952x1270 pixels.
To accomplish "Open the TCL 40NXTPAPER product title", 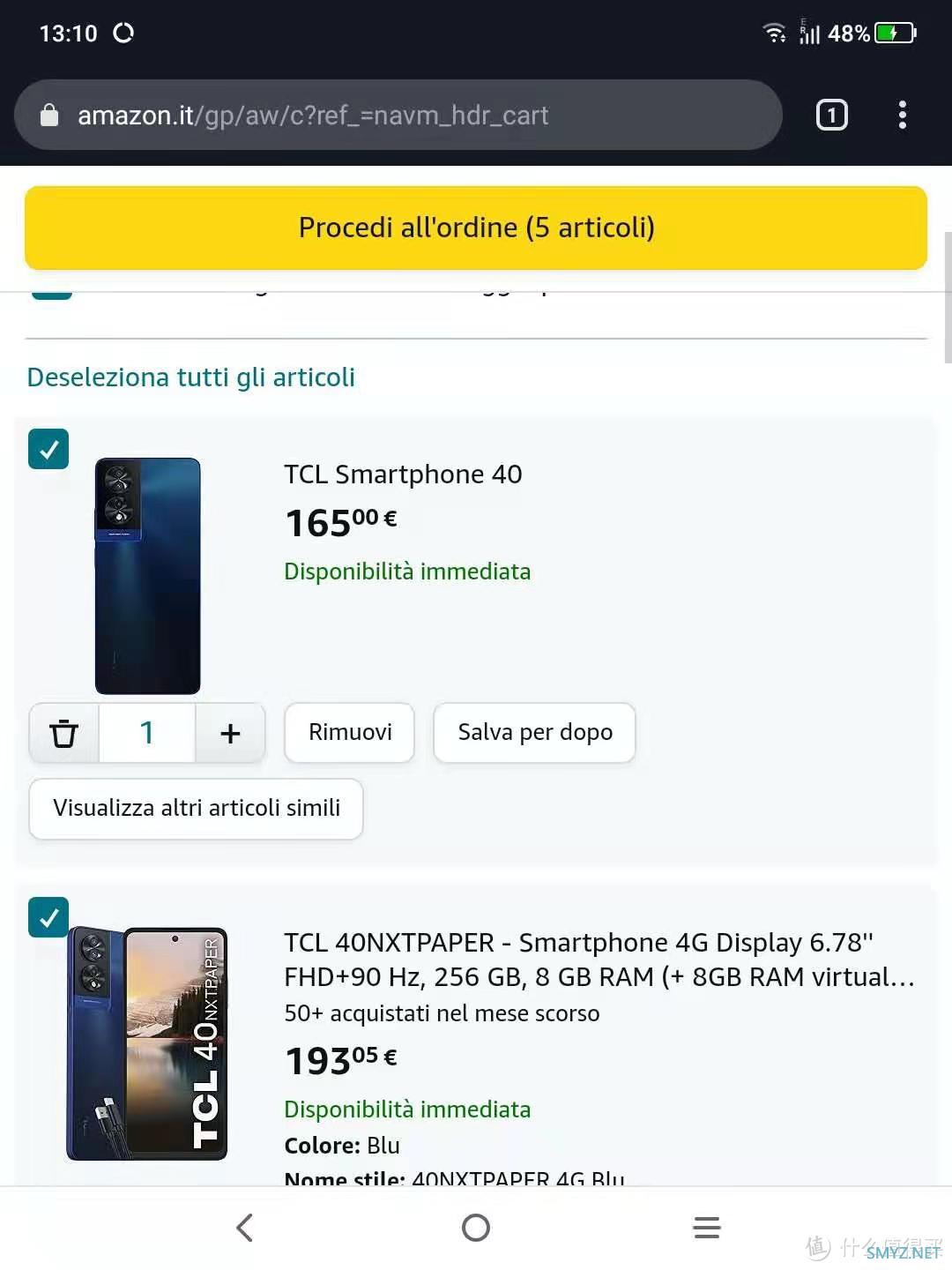I will pyautogui.click(x=599, y=960).
